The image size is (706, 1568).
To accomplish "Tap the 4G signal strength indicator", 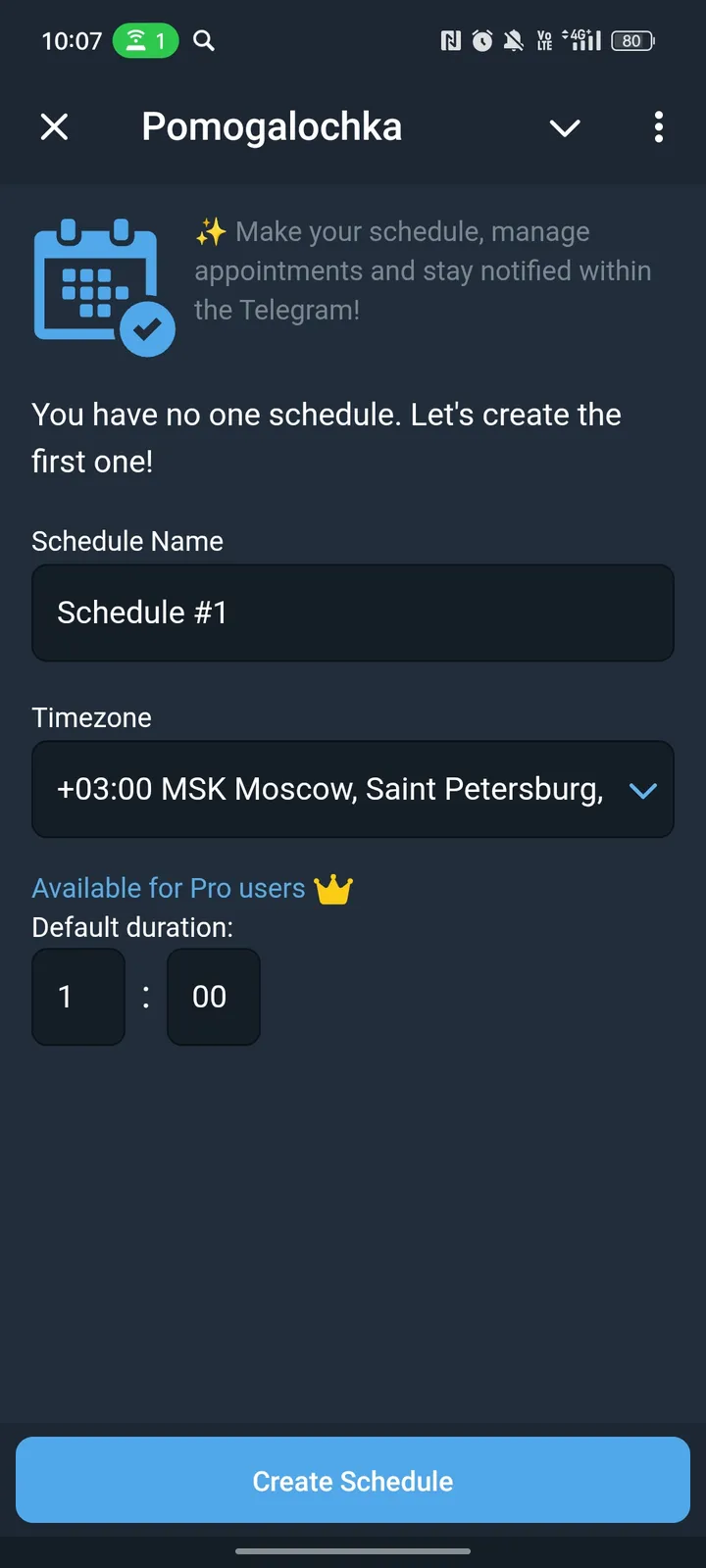I will [x=580, y=40].
